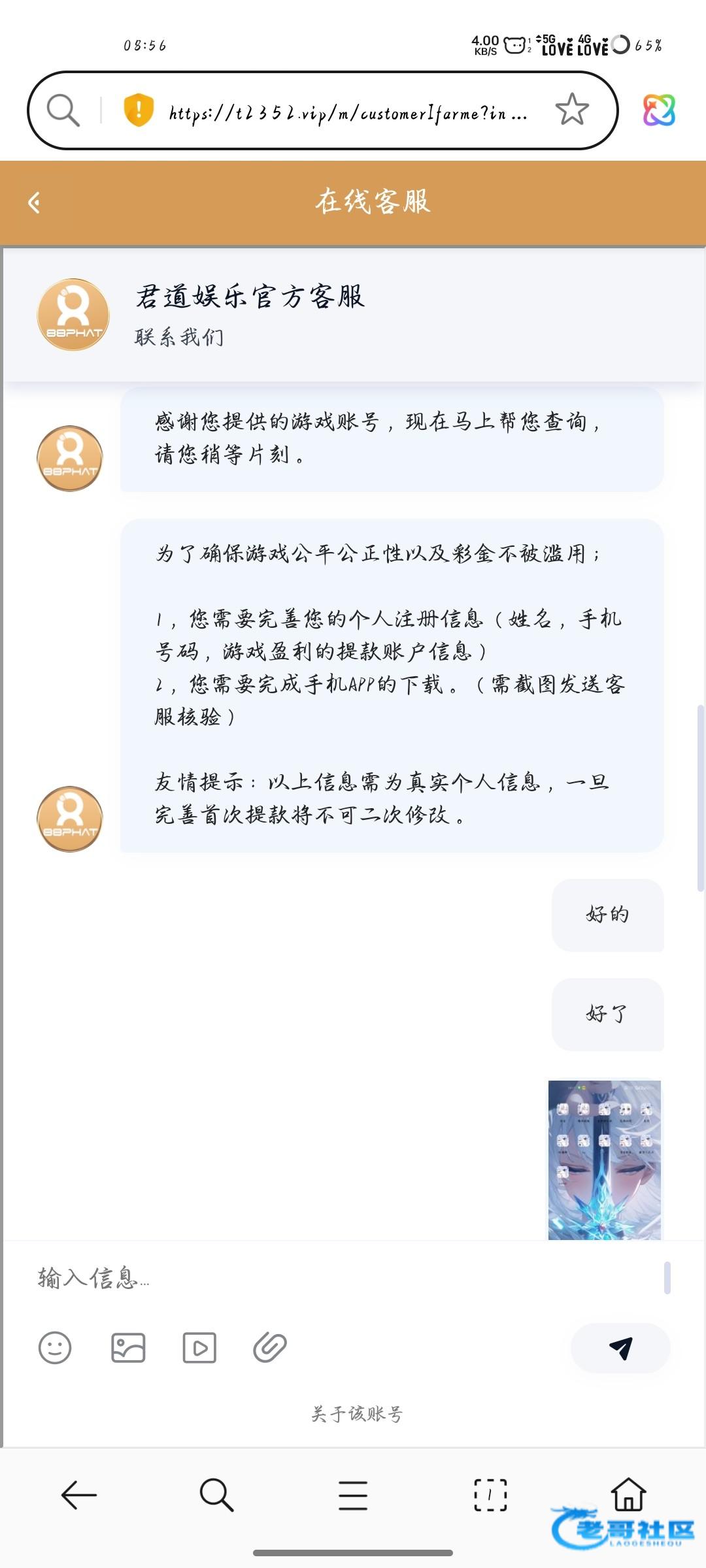Image resolution: width=706 pixels, height=1568 pixels.
Task: Tap the search icon in address bar
Action: click(x=63, y=110)
